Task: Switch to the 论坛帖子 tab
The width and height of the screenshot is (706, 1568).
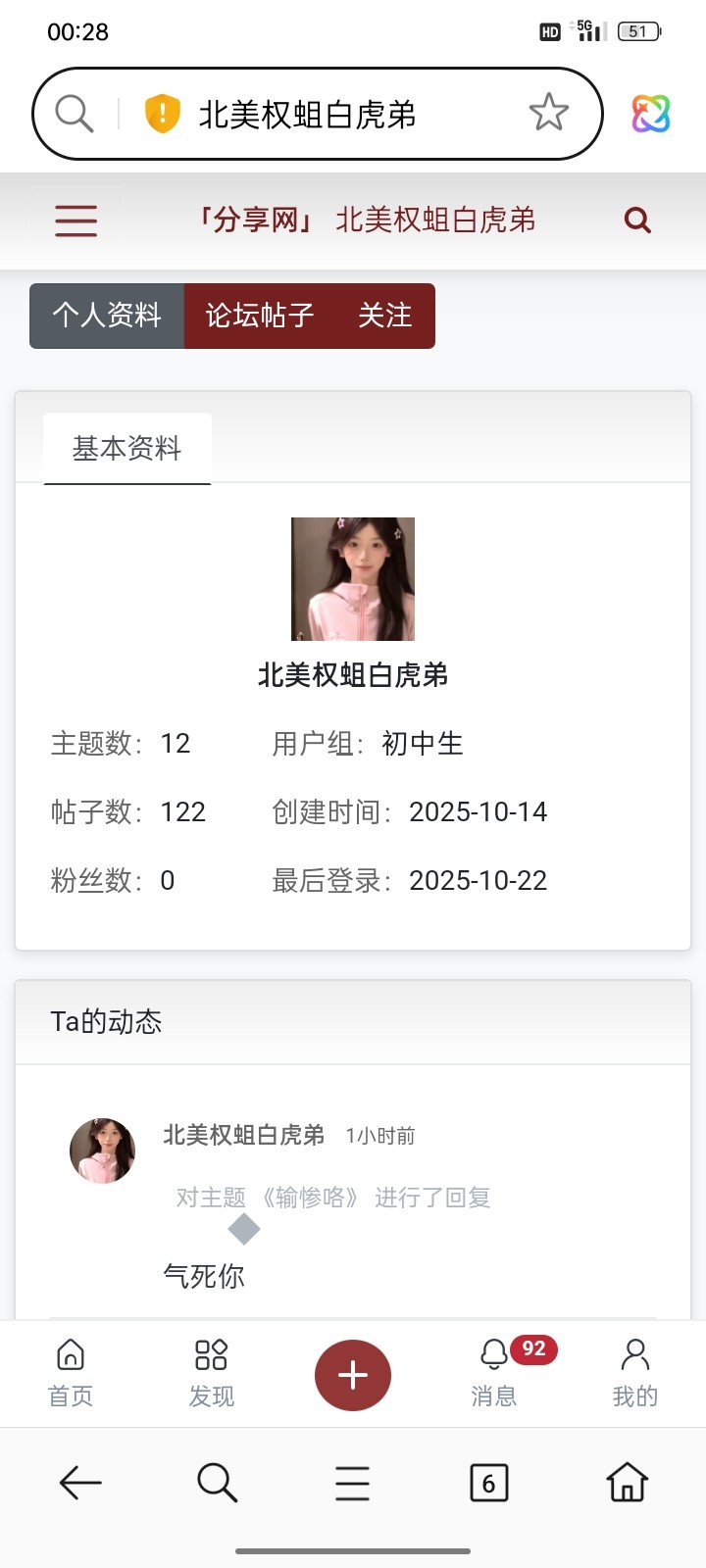Action: [x=260, y=316]
